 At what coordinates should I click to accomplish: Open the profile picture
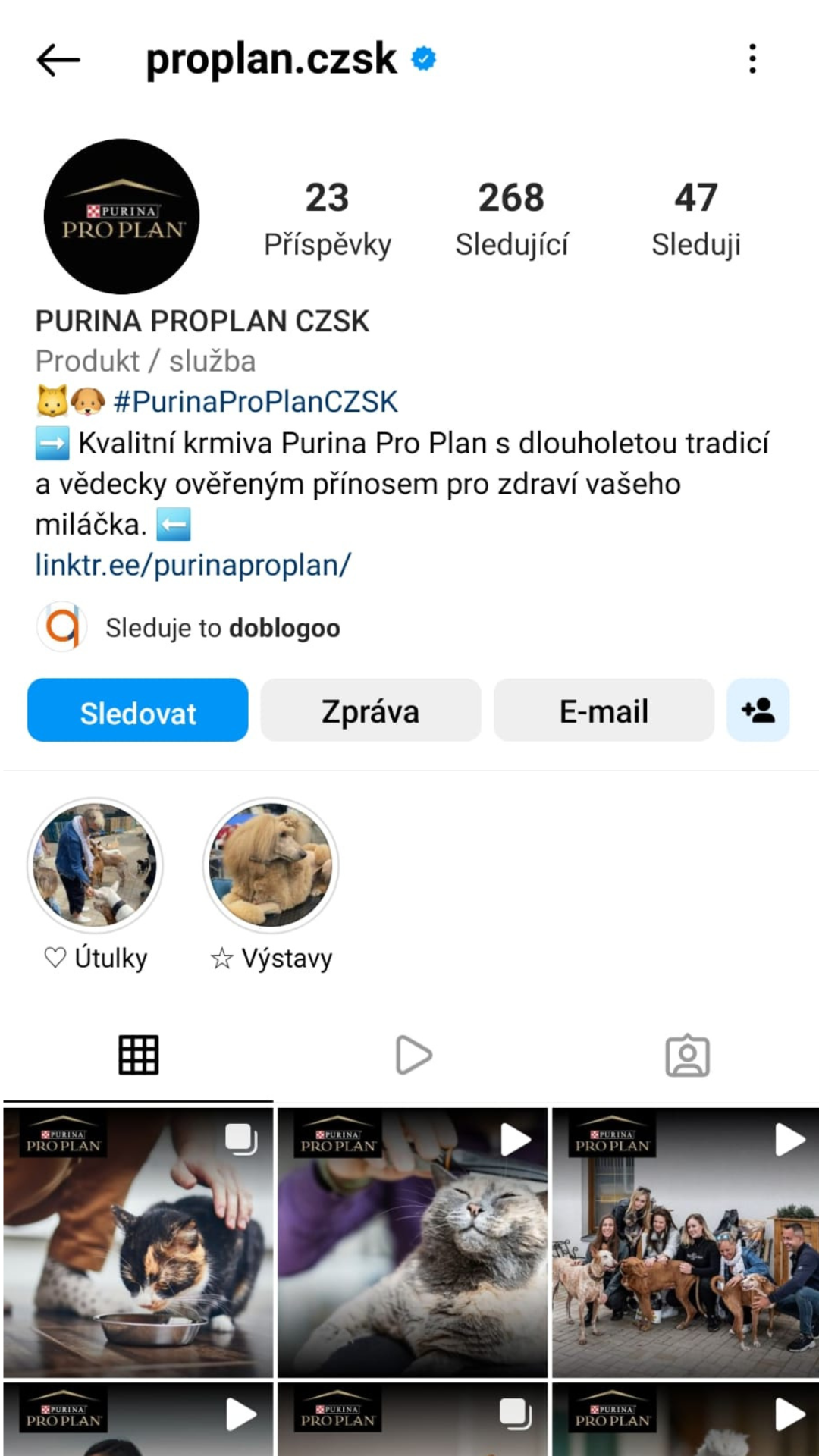(x=121, y=217)
